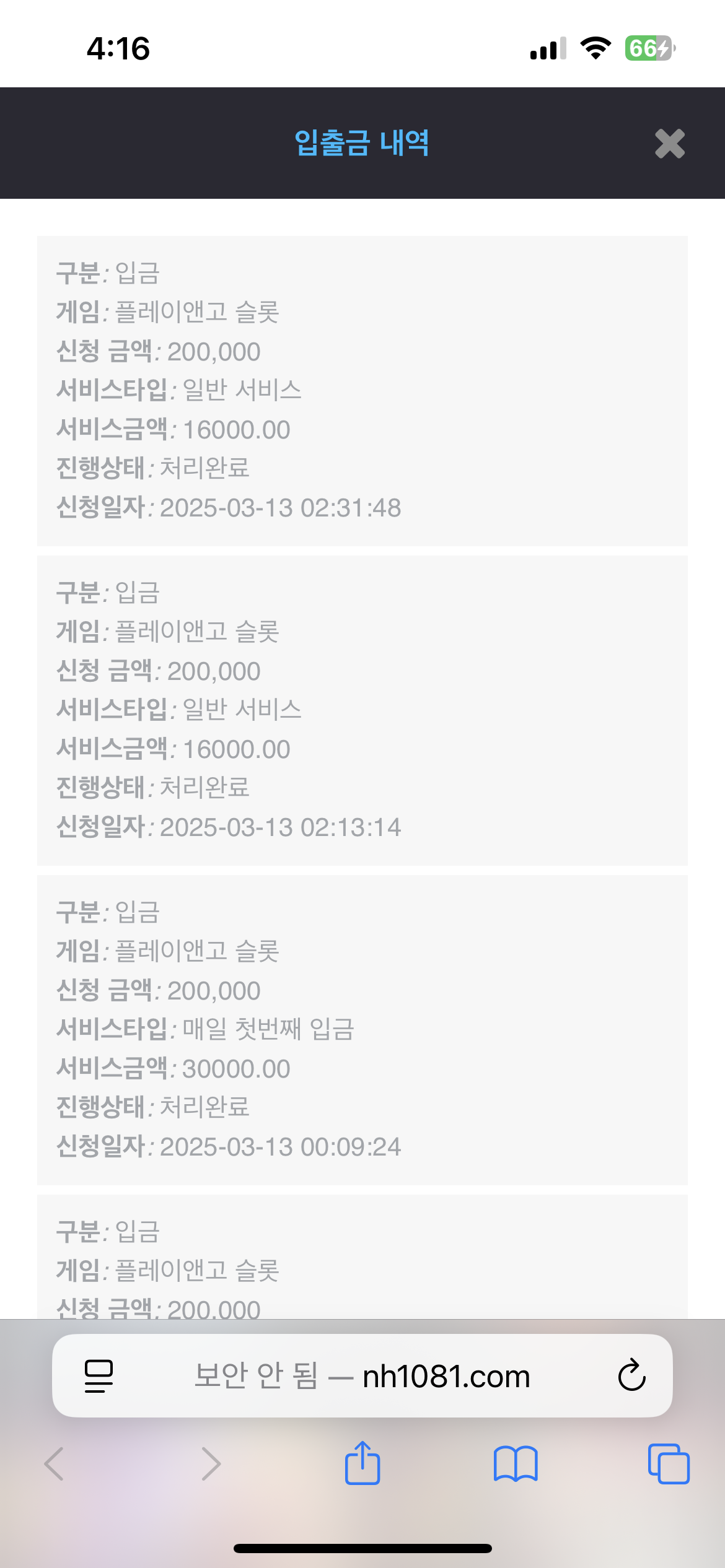Open Safari bookmarks

point(516,1463)
